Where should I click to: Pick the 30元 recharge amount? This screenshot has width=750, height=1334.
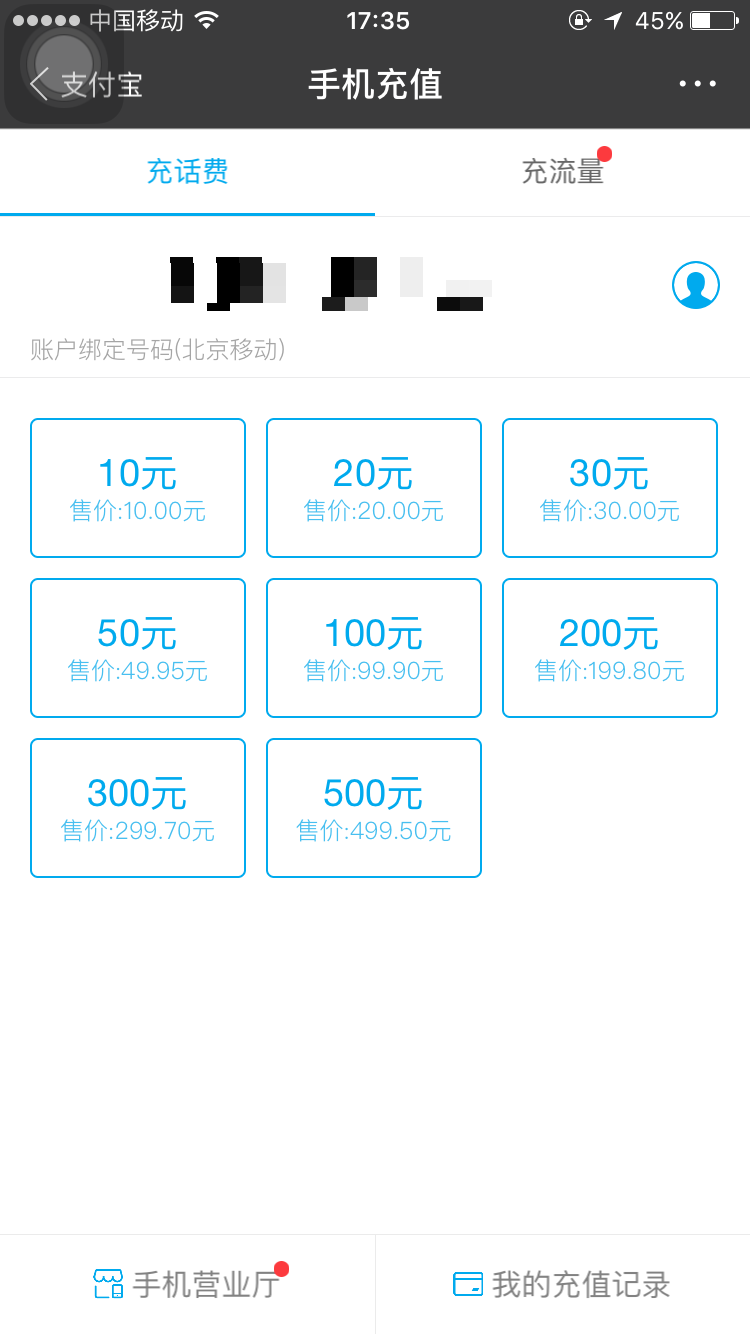(x=610, y=488)
